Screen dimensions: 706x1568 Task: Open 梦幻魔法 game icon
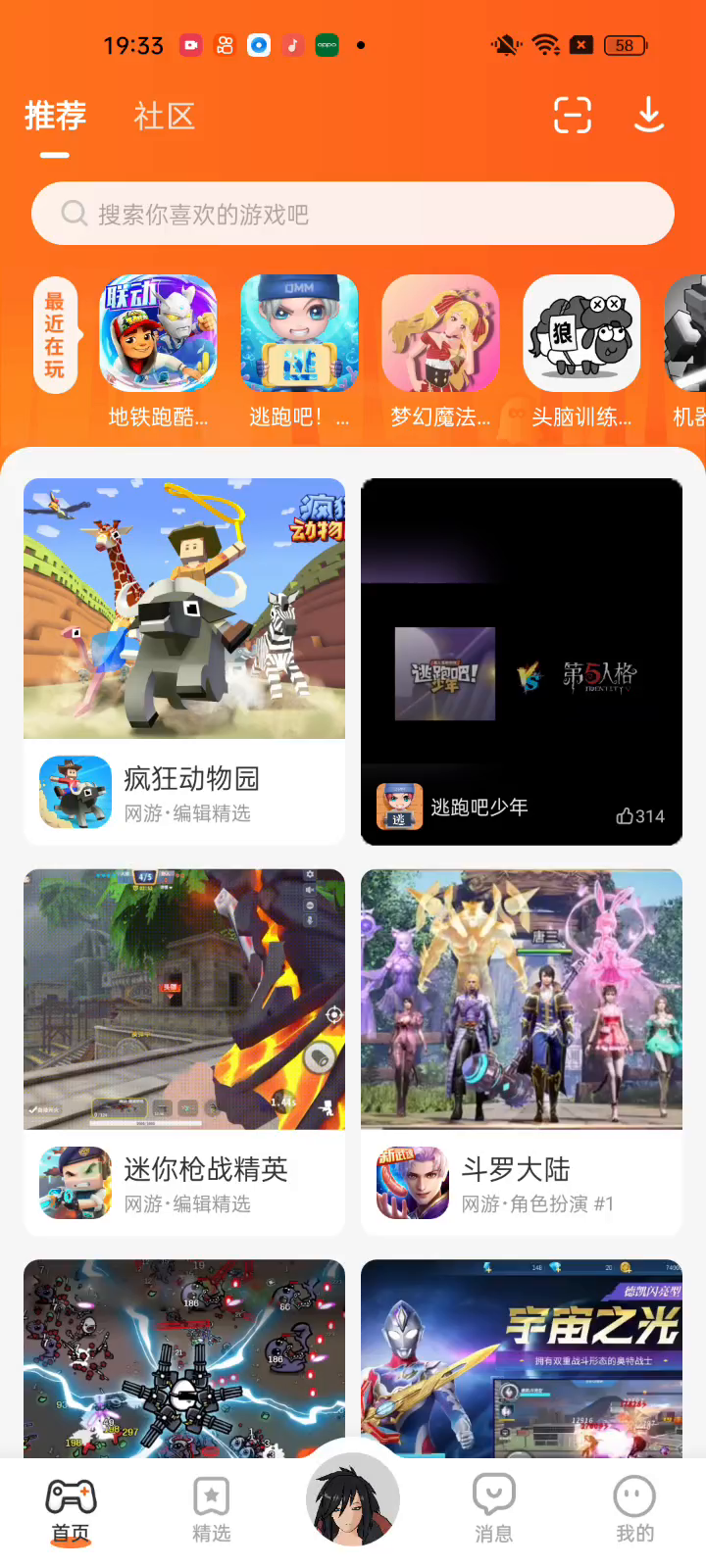point(440,334)
